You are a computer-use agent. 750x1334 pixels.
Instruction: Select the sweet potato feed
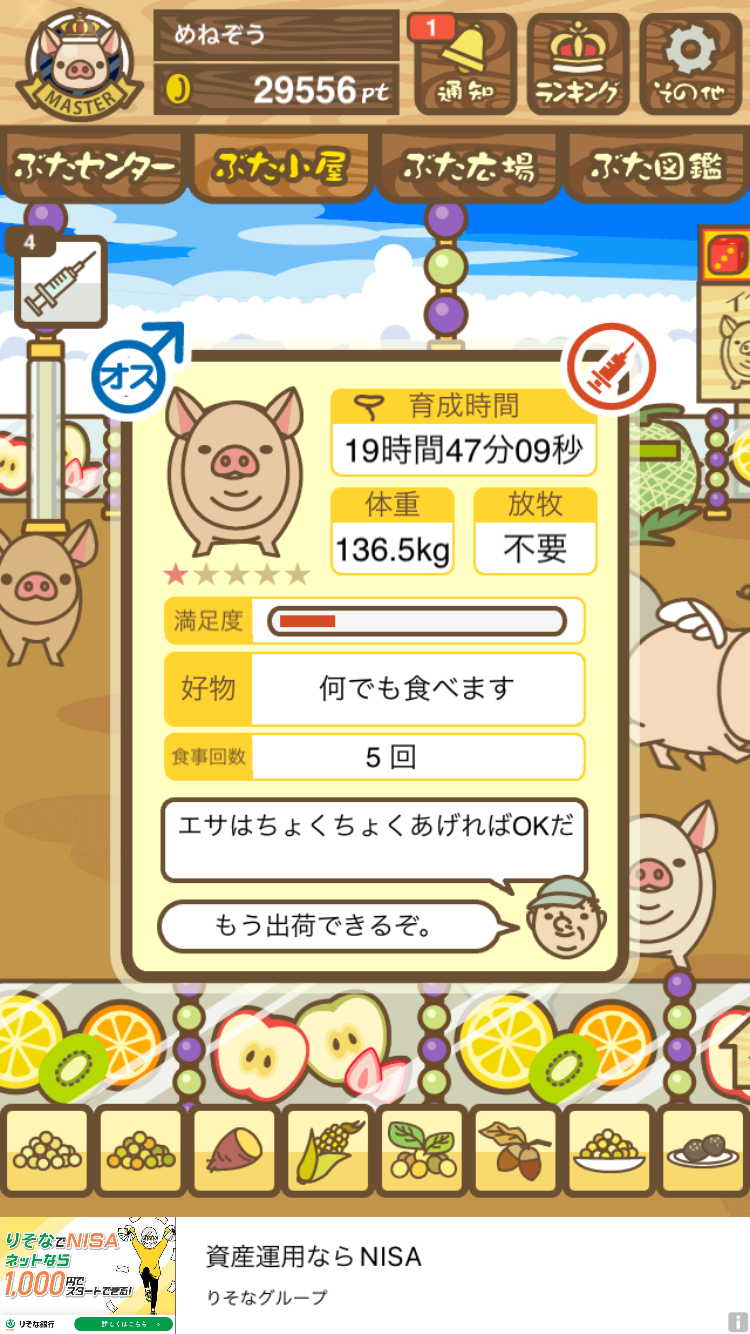[x=233, y=1152]
